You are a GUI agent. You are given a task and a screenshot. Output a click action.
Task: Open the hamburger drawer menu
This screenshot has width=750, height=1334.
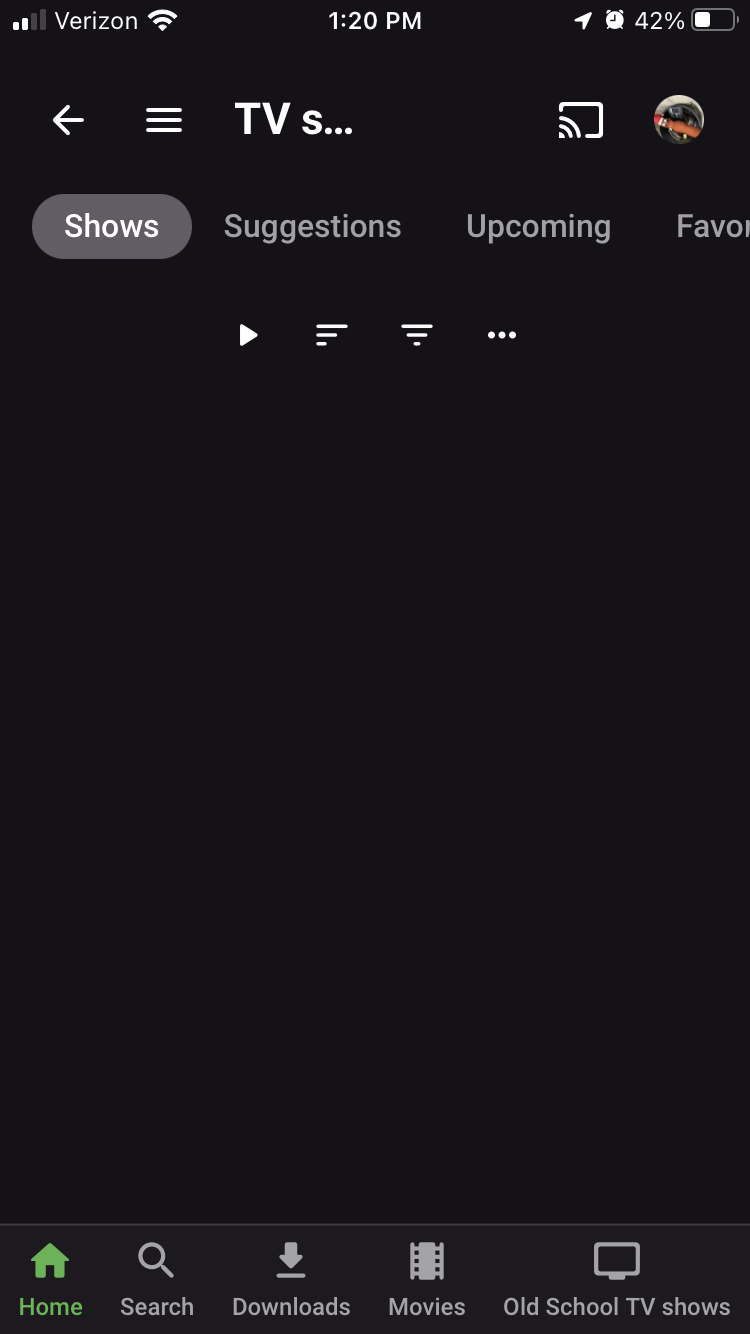[164, 121]
